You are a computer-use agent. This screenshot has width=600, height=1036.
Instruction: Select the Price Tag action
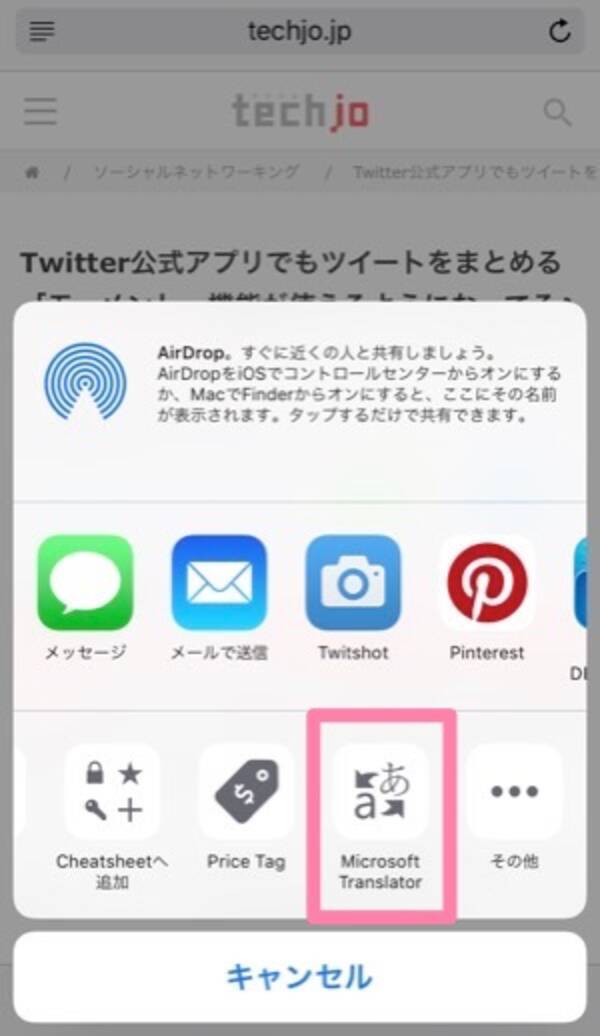coord(246,791)
